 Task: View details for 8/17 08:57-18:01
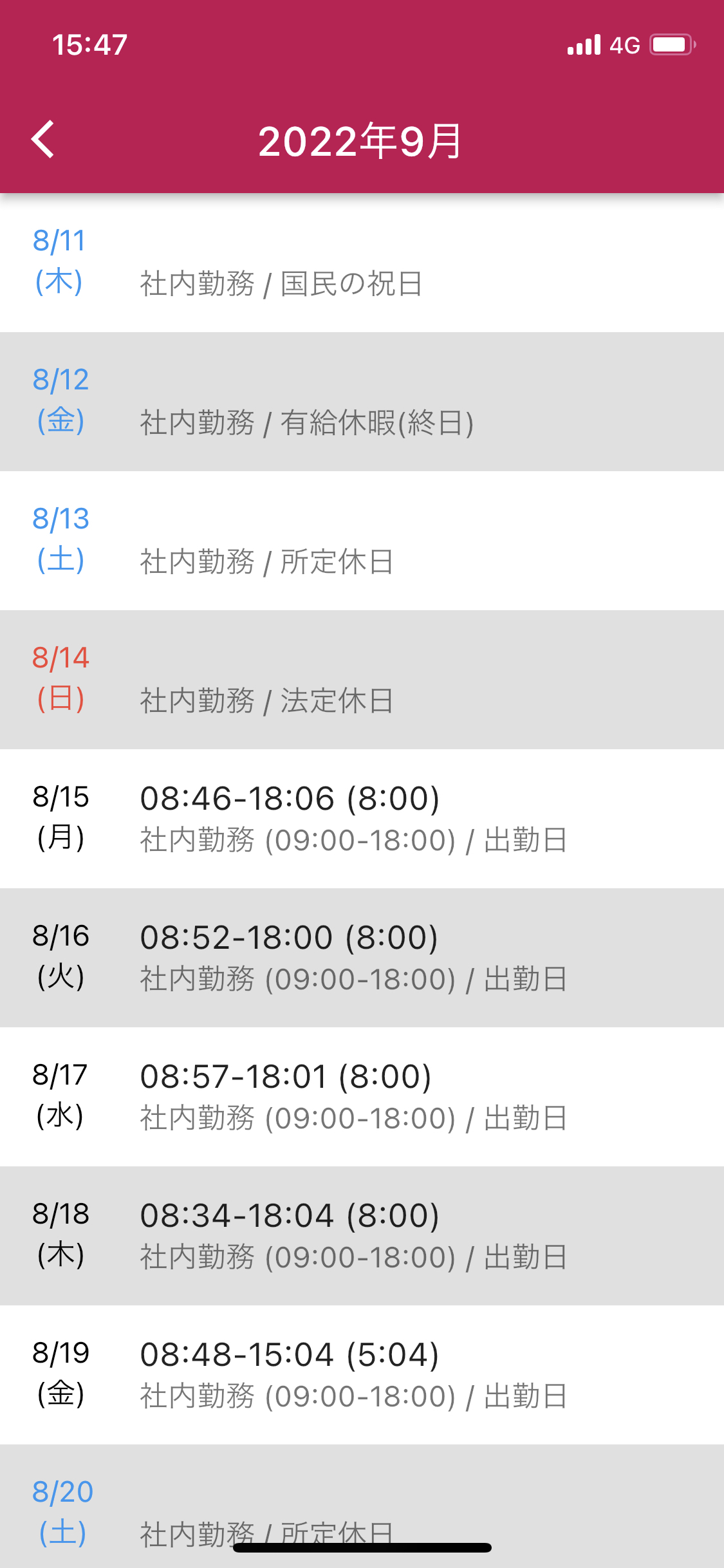point(362,1097)
